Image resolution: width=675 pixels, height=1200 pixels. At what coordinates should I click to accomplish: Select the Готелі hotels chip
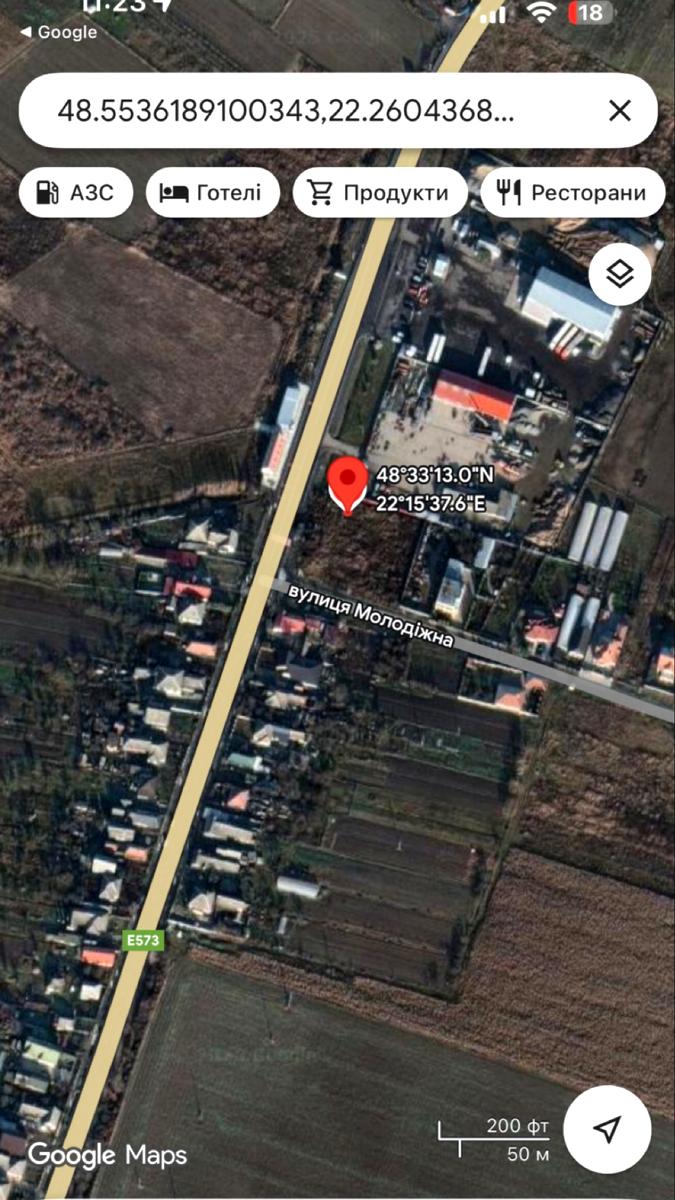point(211,193)
